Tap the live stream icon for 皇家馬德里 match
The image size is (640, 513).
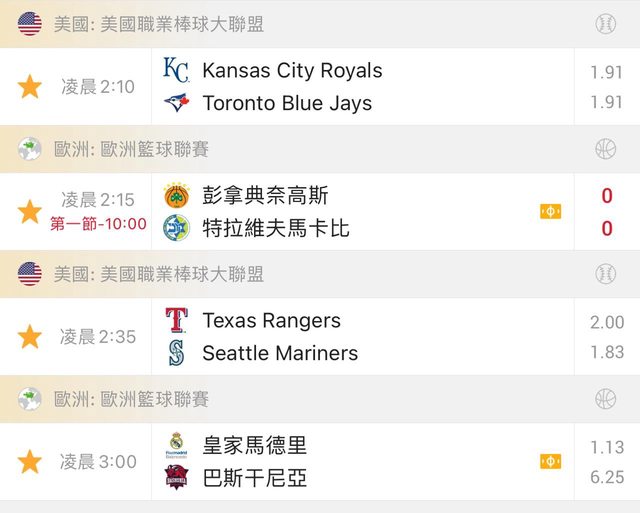point(550,462)
